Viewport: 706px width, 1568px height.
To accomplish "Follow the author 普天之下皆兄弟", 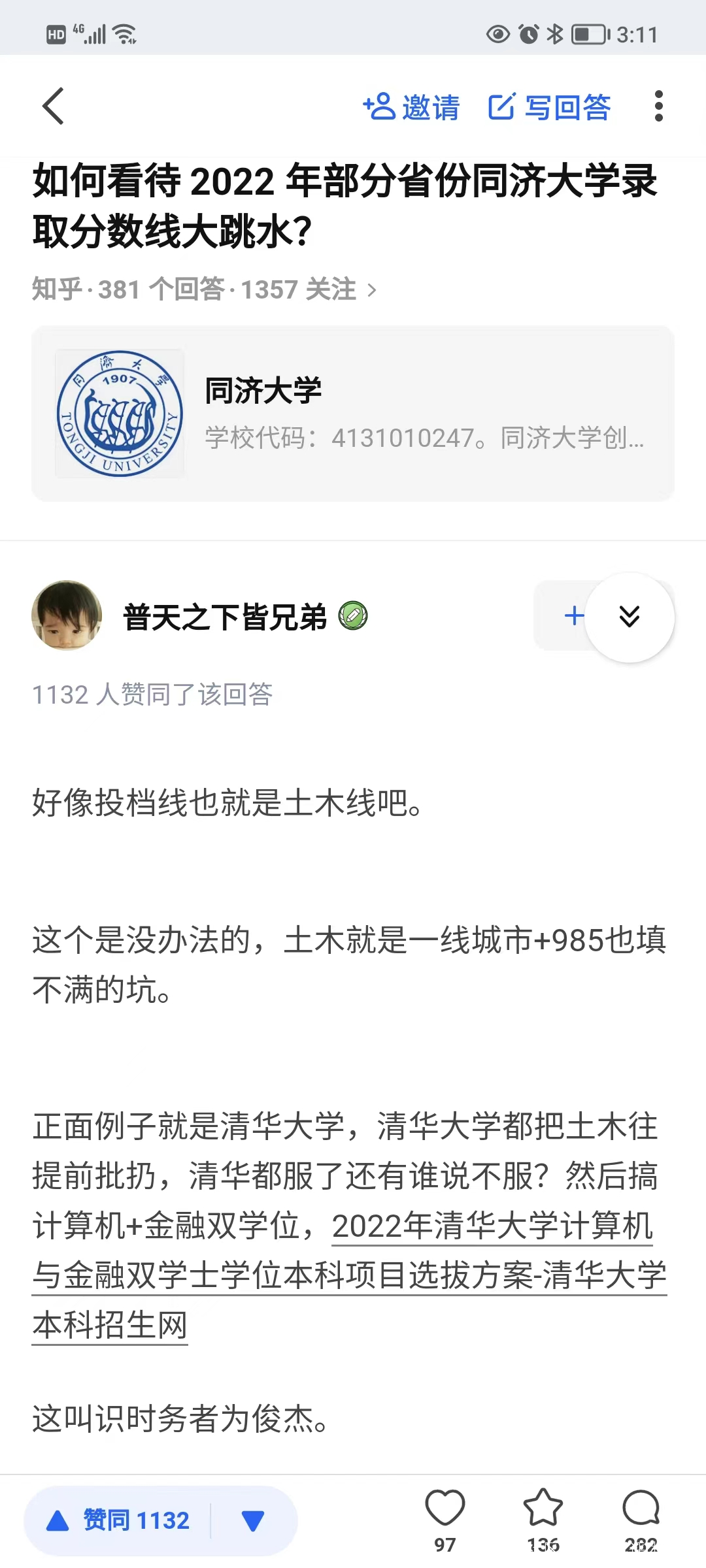I will pyautogui.click(x=567, y=615).
